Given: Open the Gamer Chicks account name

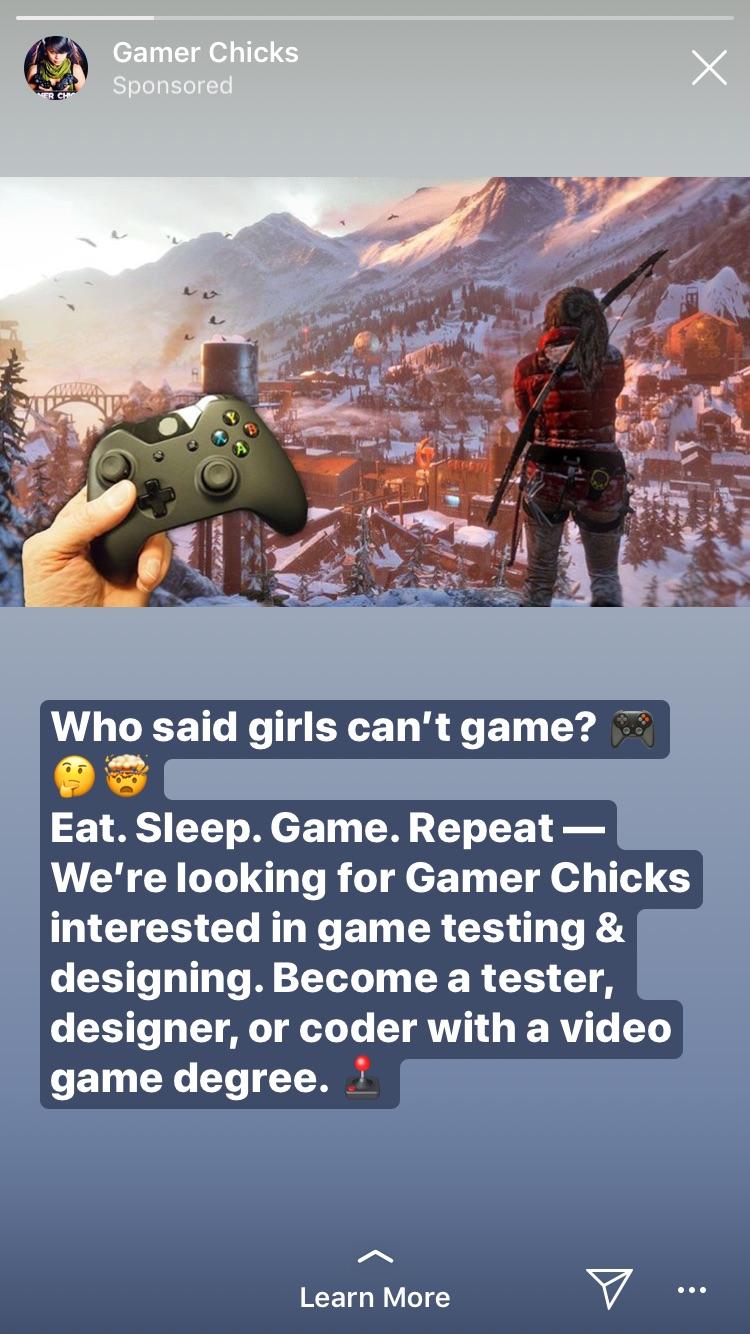Looking at the screenshot, I should (x=206, y=52).
